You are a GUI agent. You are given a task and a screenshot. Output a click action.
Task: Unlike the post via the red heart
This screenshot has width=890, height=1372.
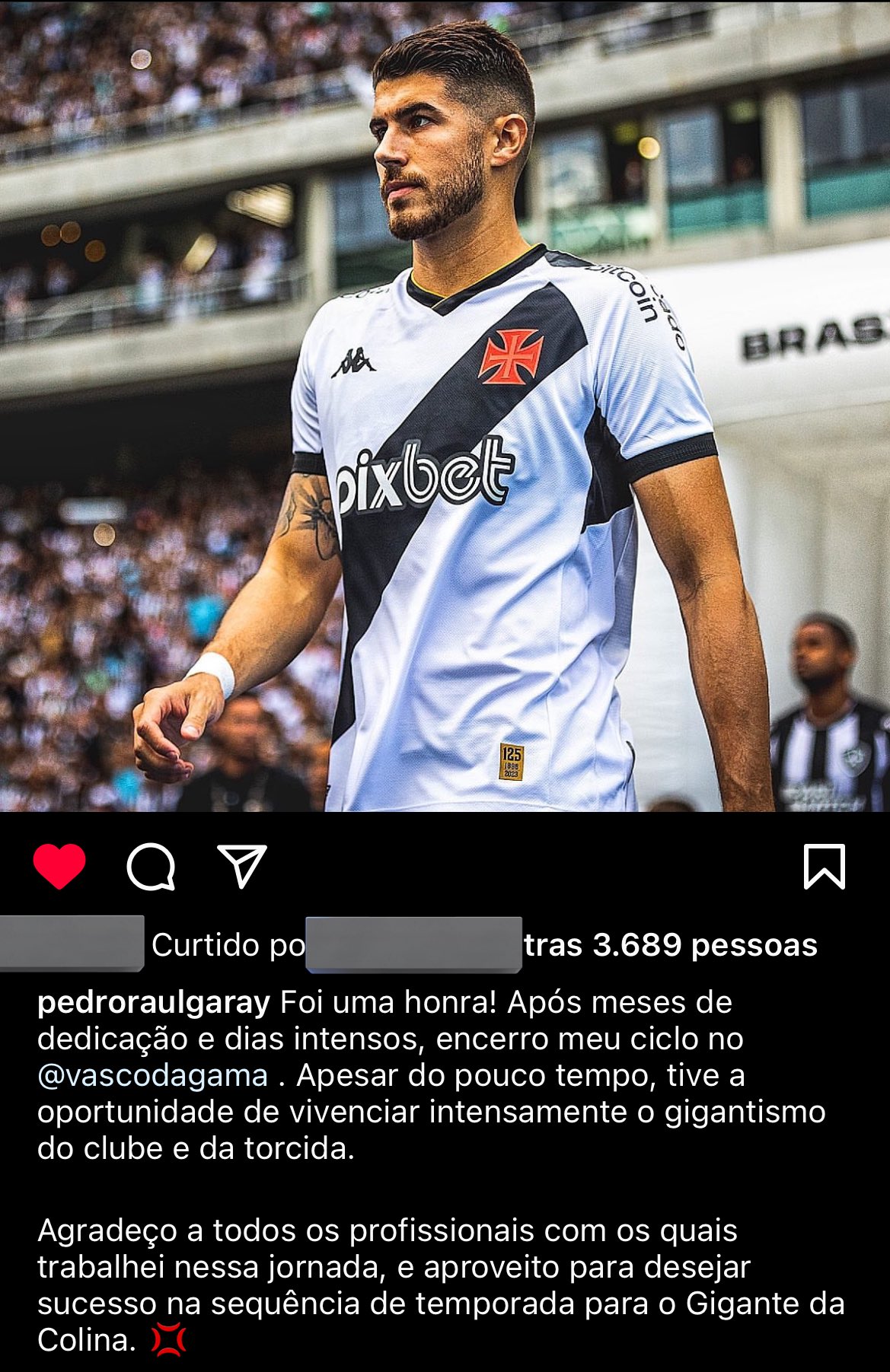59,866
